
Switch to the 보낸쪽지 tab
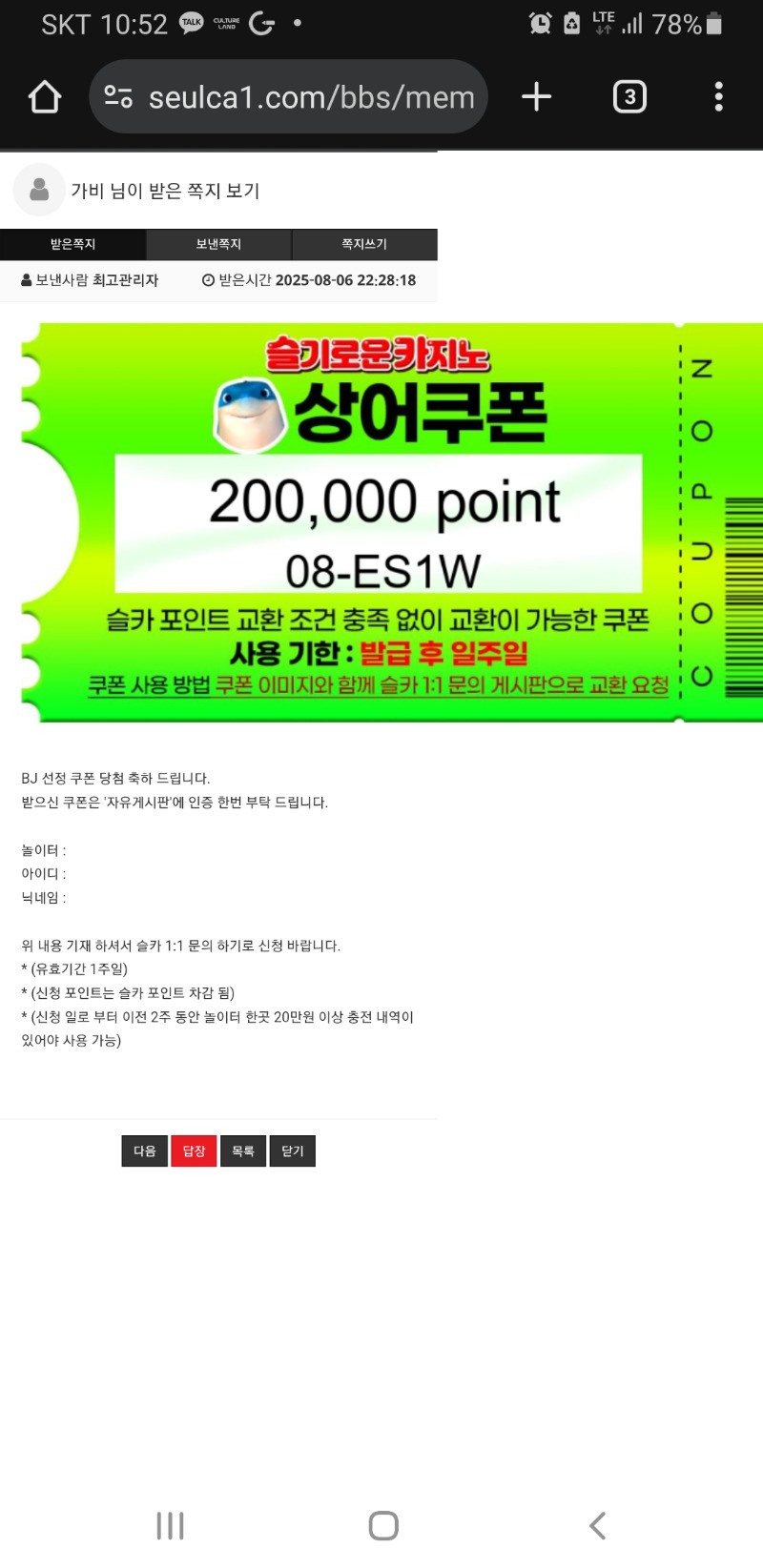218,244
